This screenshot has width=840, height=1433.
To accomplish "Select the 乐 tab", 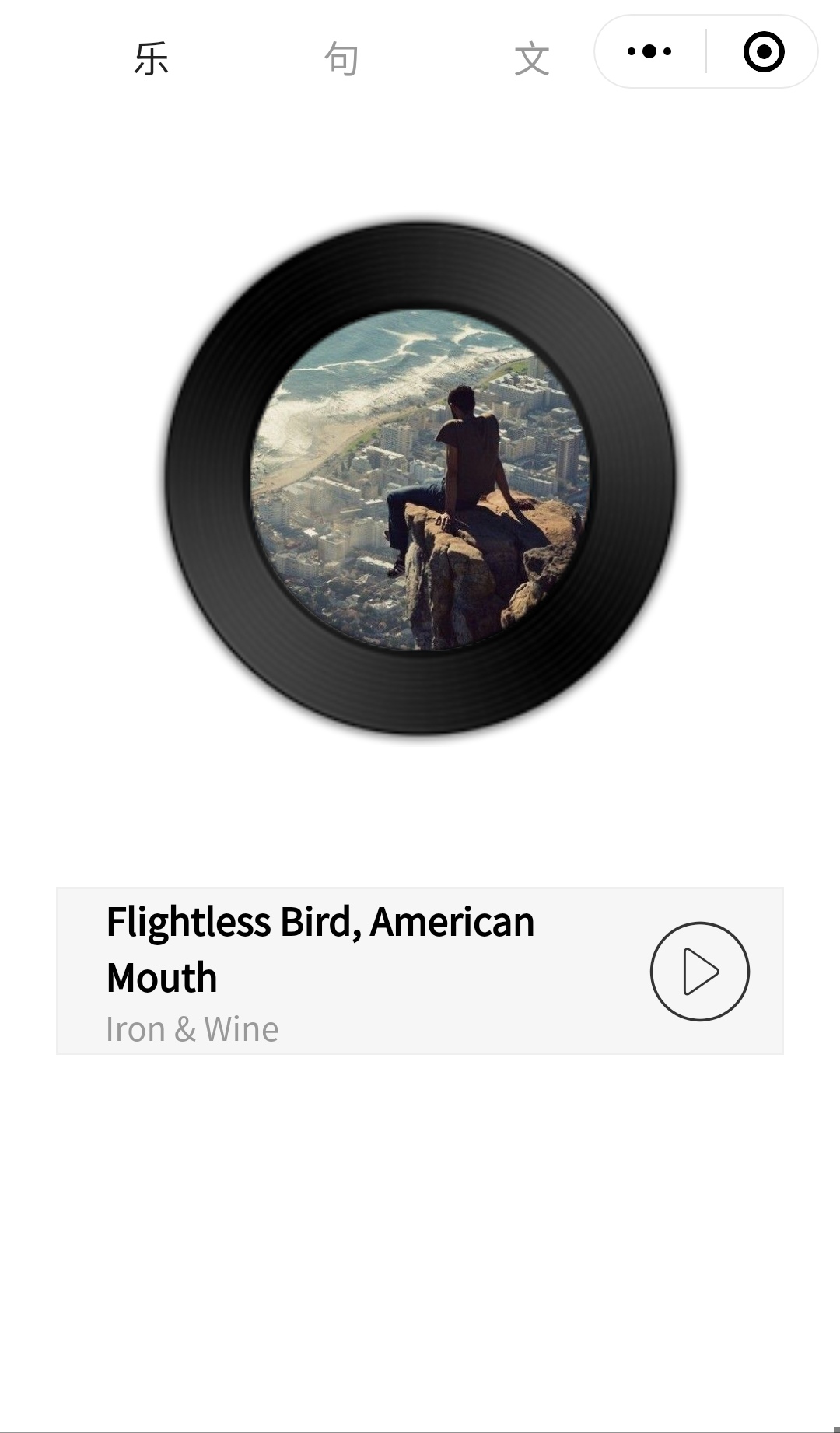I will coord(151,59).
